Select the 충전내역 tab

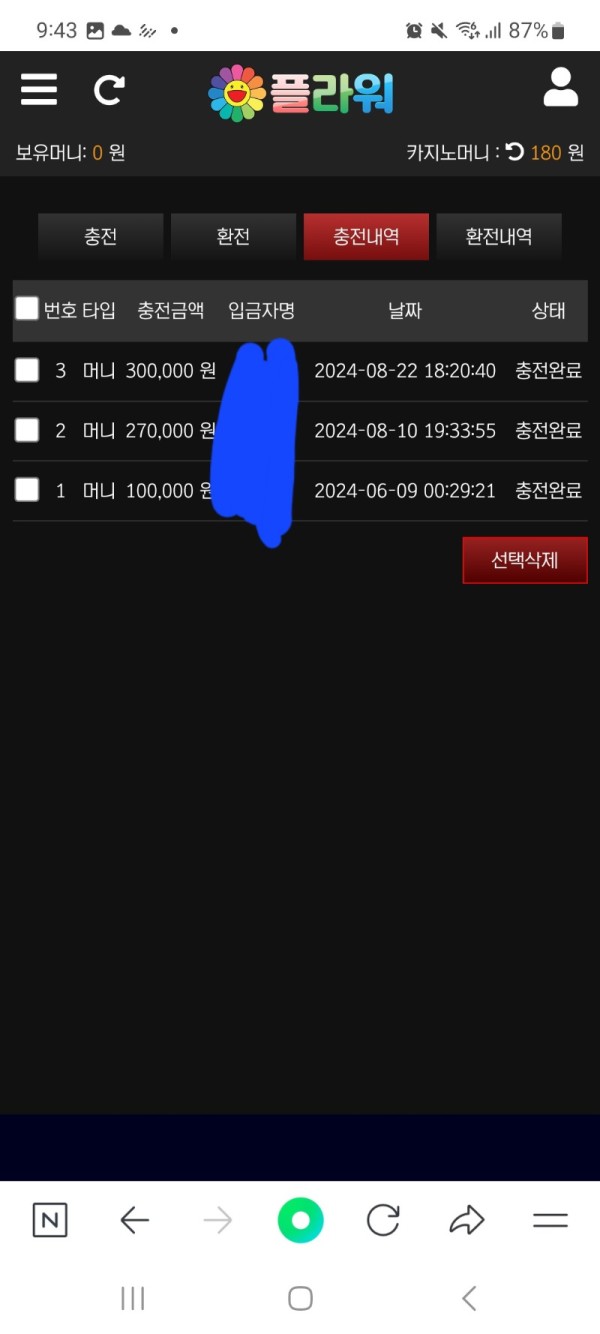coord(366,237)
